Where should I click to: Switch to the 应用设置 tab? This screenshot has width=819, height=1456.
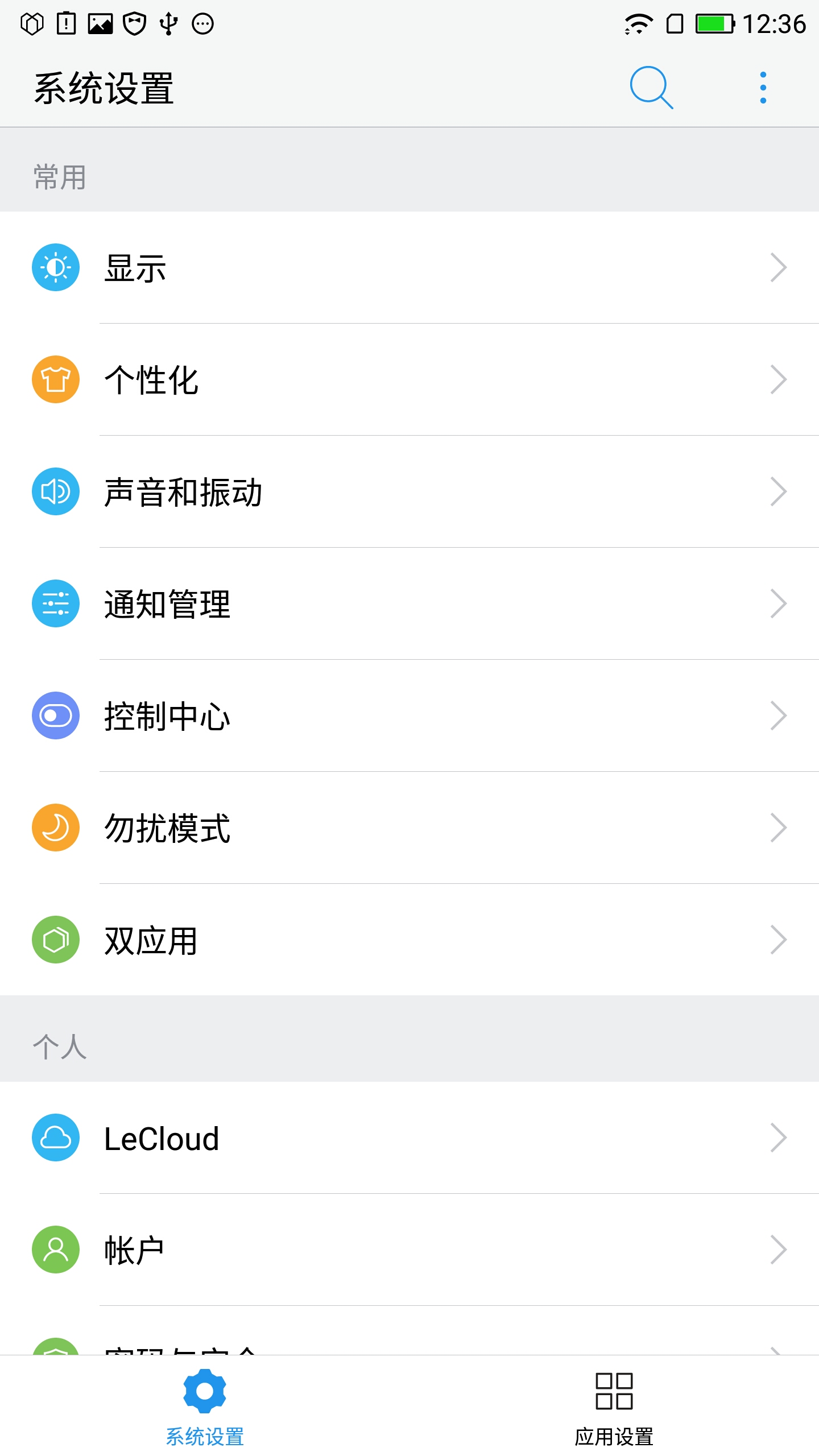point(614,1407)
